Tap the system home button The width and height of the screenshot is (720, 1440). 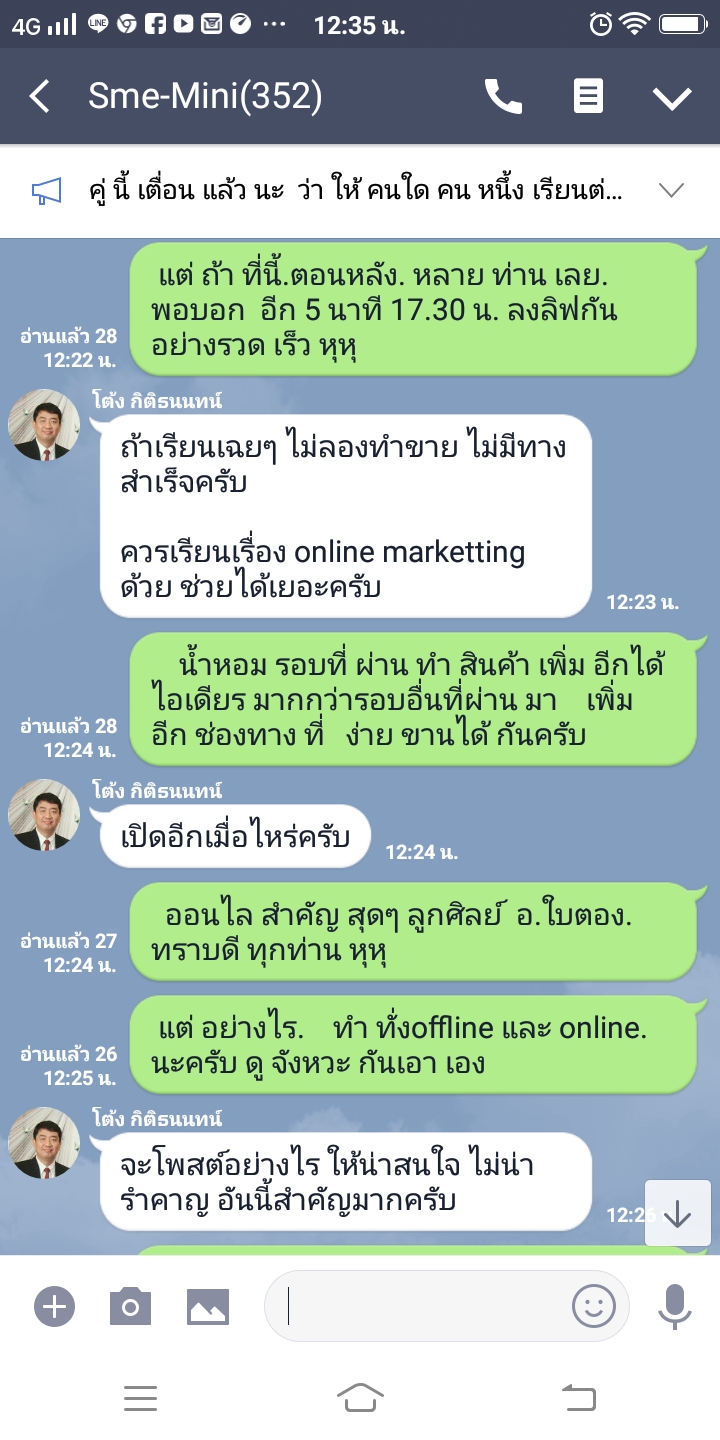click(x=360, y=1397)
